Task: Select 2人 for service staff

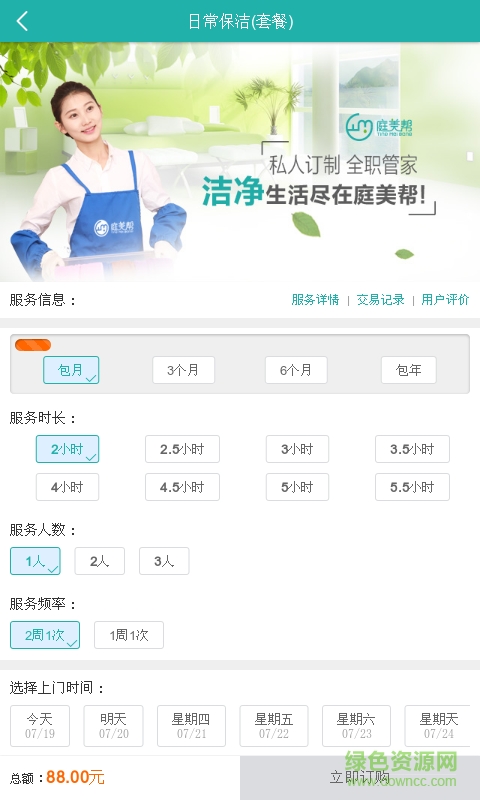Action: point(99,561)
